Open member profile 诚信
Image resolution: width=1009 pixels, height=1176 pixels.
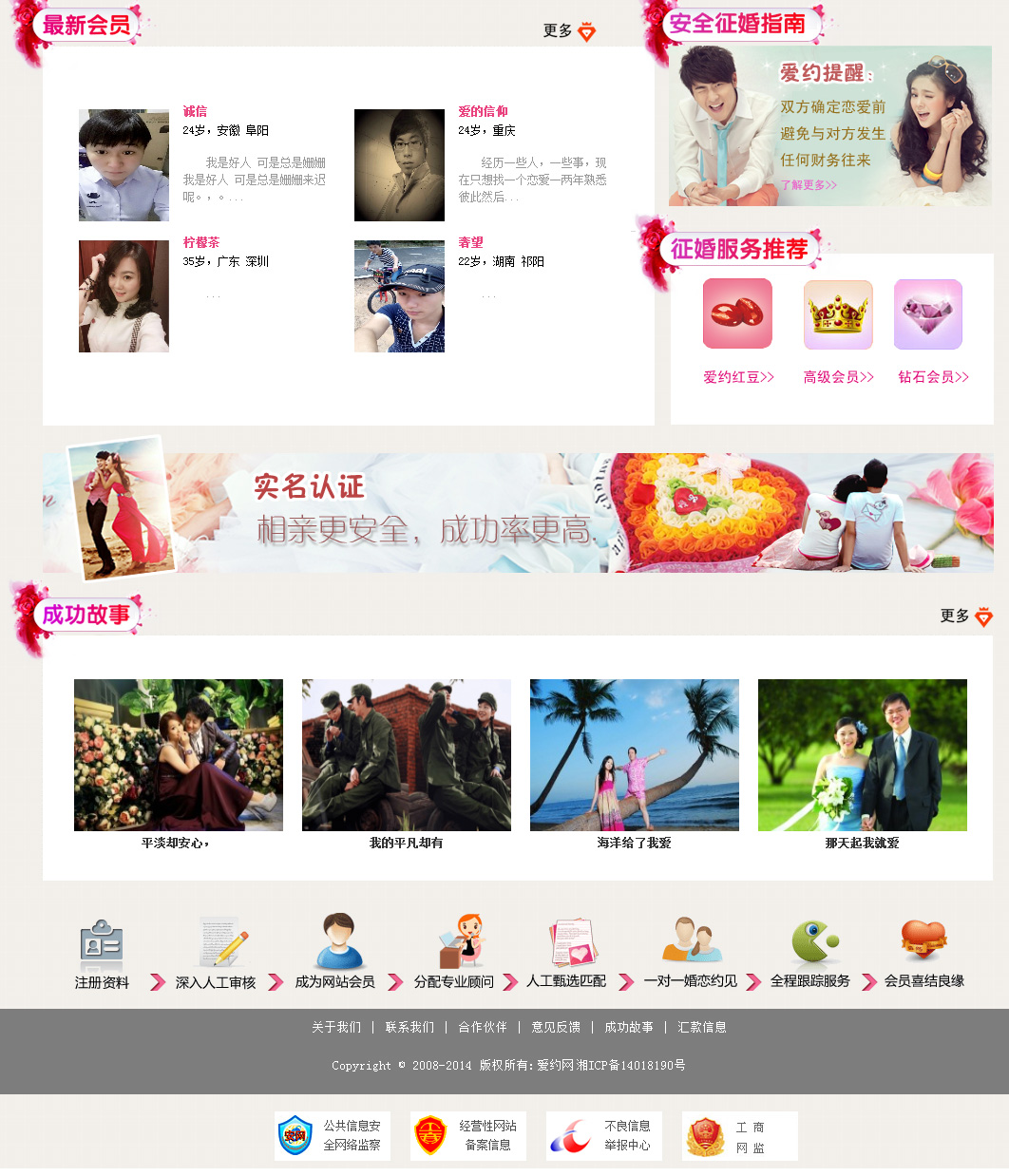tap(195, 111)
